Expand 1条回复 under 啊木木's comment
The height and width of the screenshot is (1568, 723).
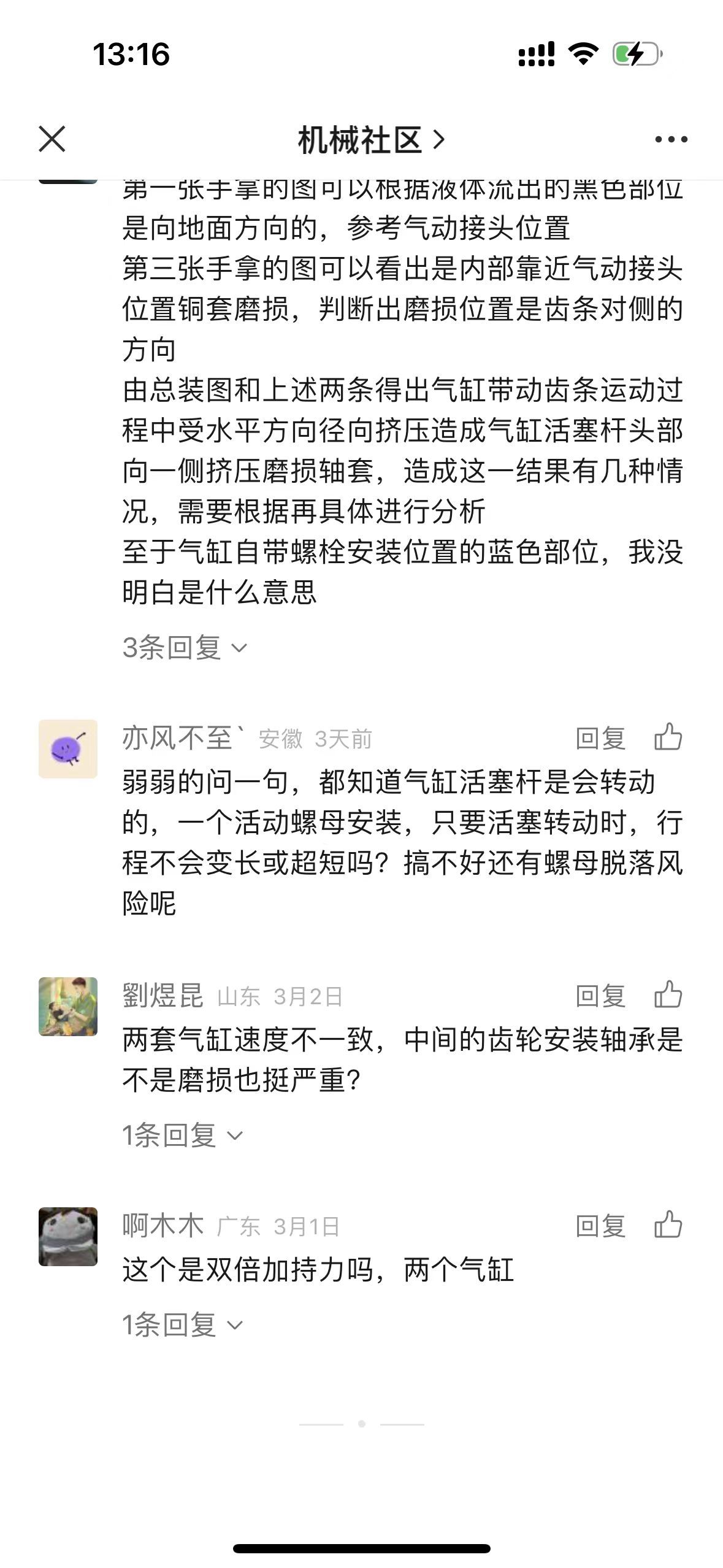coord(182,1324)
